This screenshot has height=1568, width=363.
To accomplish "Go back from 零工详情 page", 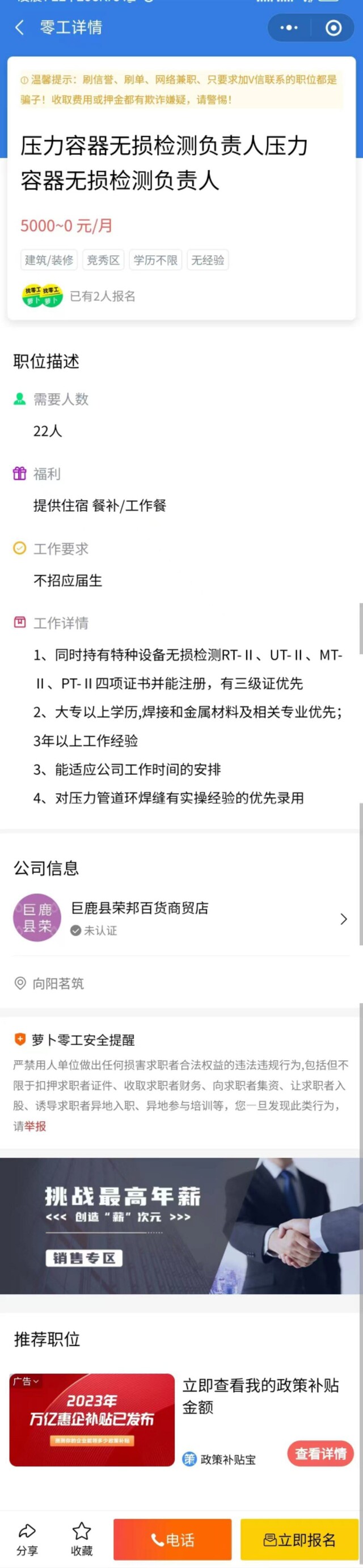I will pyautogui.click(x=19, y=28).
